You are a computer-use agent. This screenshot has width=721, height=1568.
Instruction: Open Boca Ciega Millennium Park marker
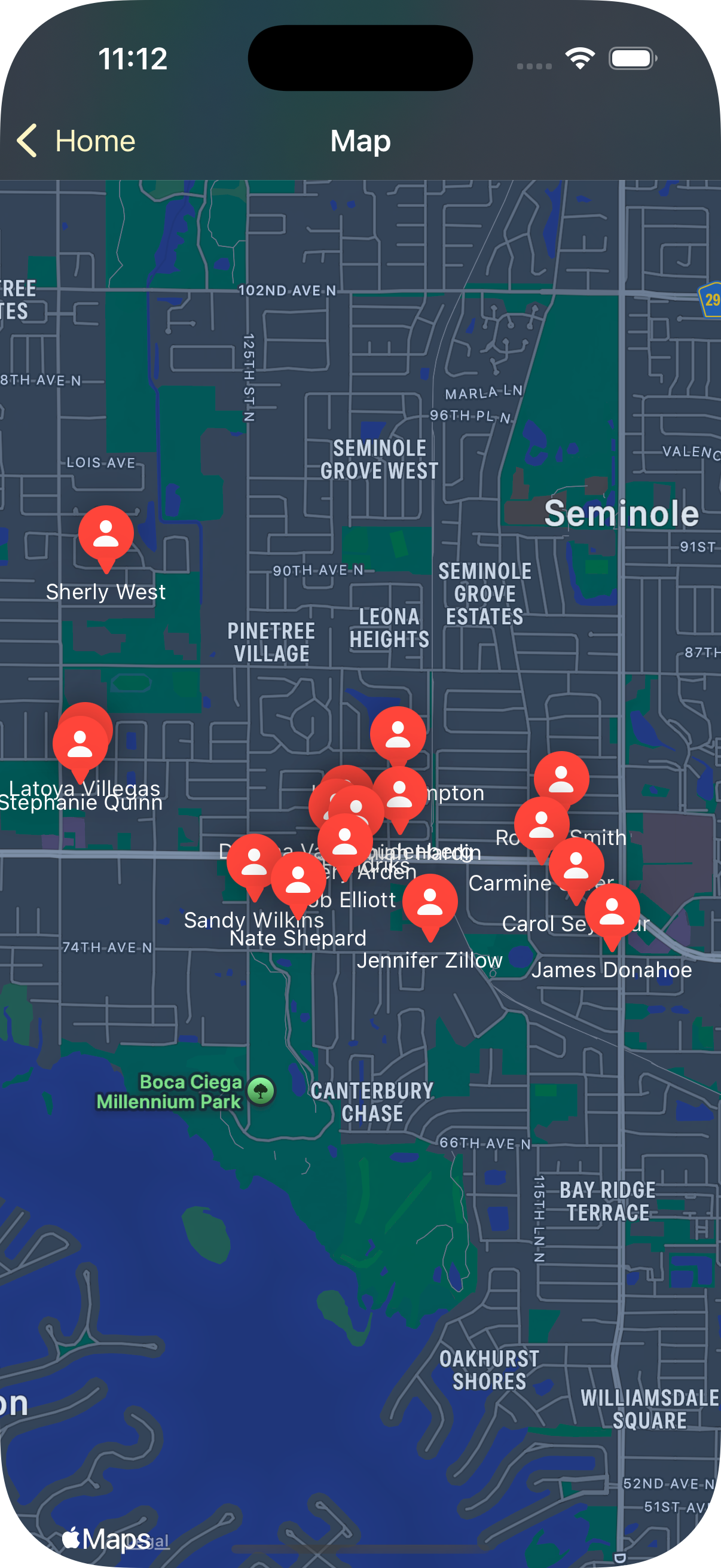tap(262, 1091)
